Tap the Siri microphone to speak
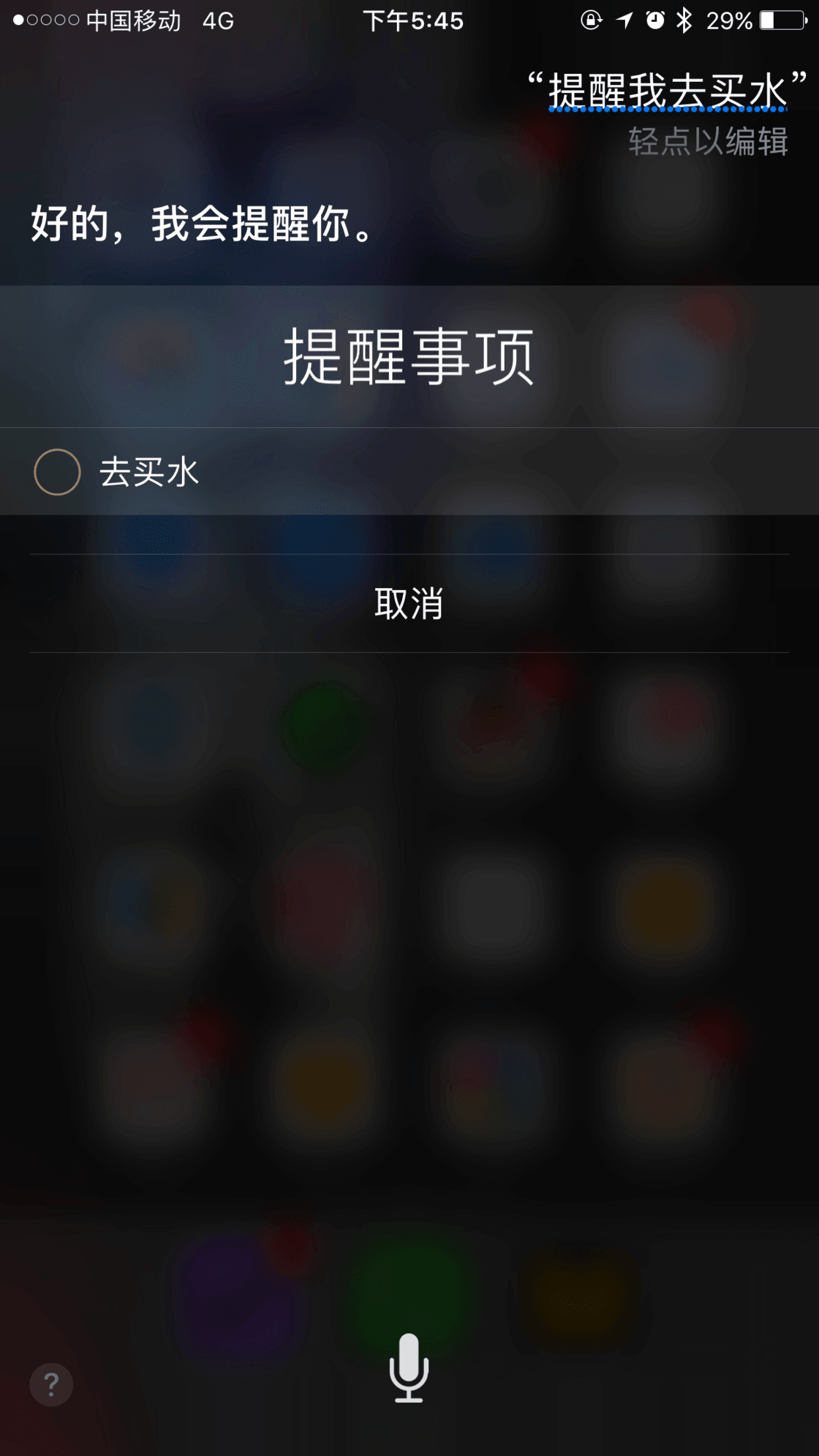 (409, 1367)
